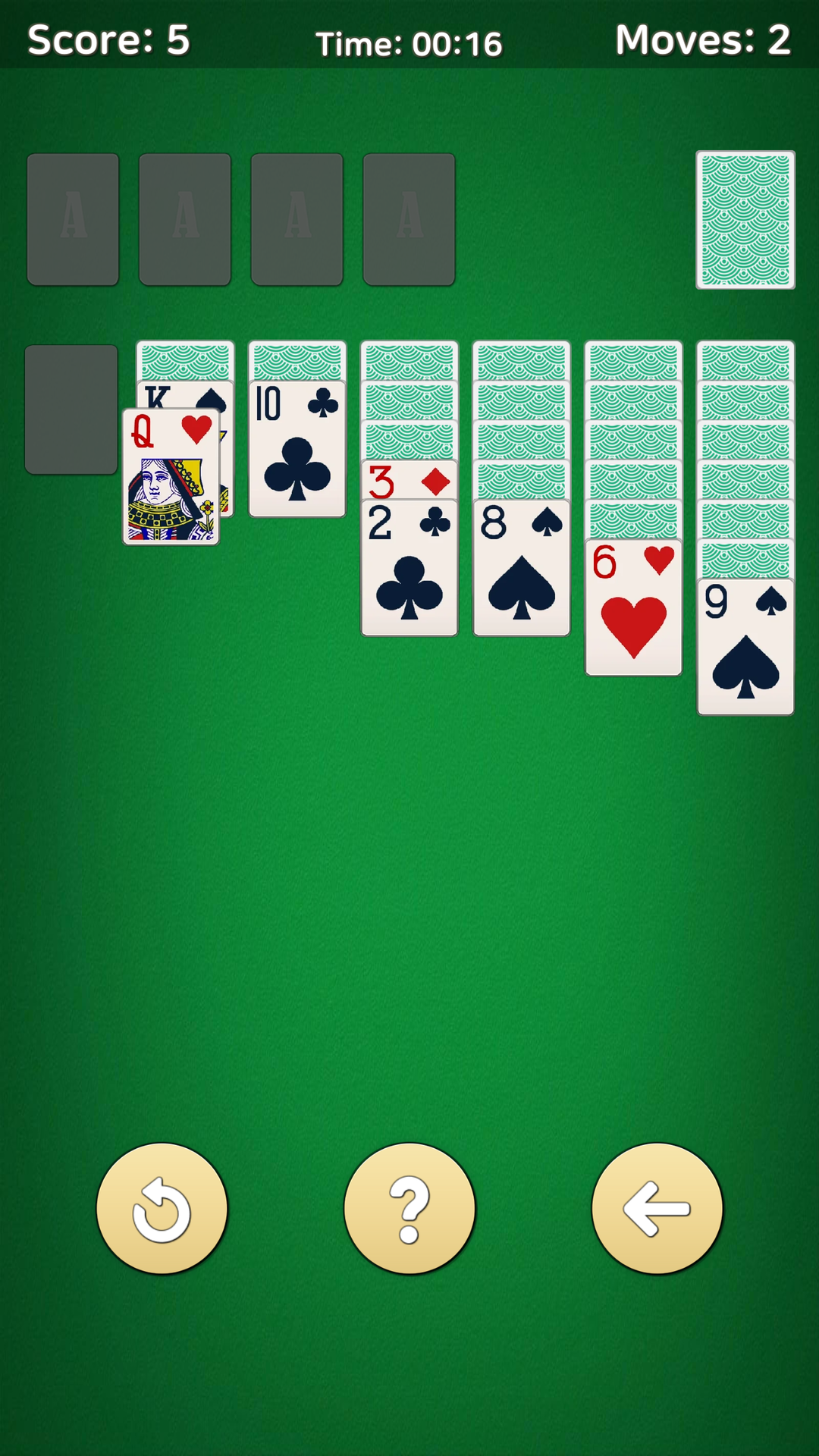Draw a card from the stock pile
The height and width of the screenshot is (1456, 819).
click(x=745, y=220)
